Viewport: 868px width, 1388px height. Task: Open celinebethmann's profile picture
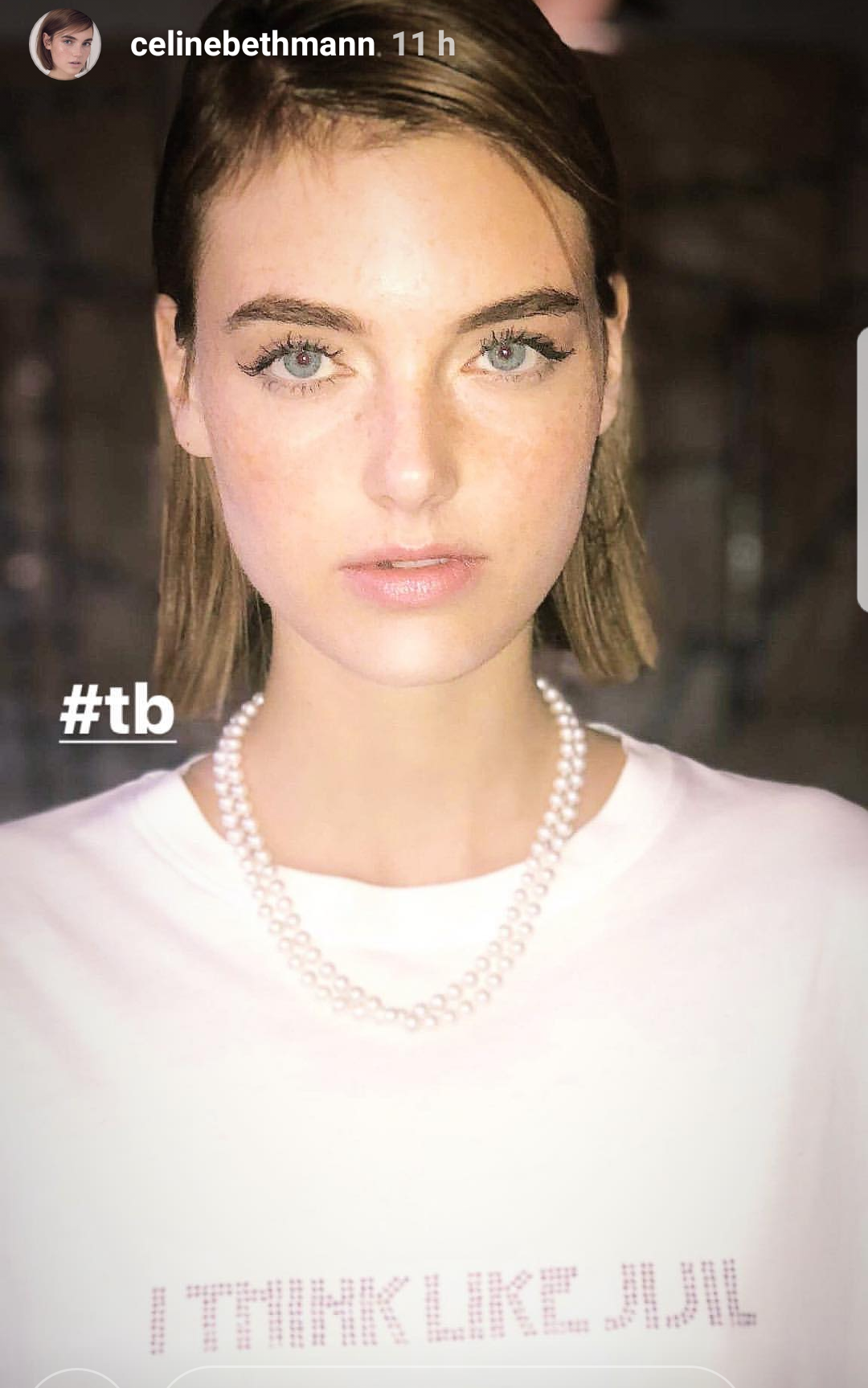[x=65, y=45]
